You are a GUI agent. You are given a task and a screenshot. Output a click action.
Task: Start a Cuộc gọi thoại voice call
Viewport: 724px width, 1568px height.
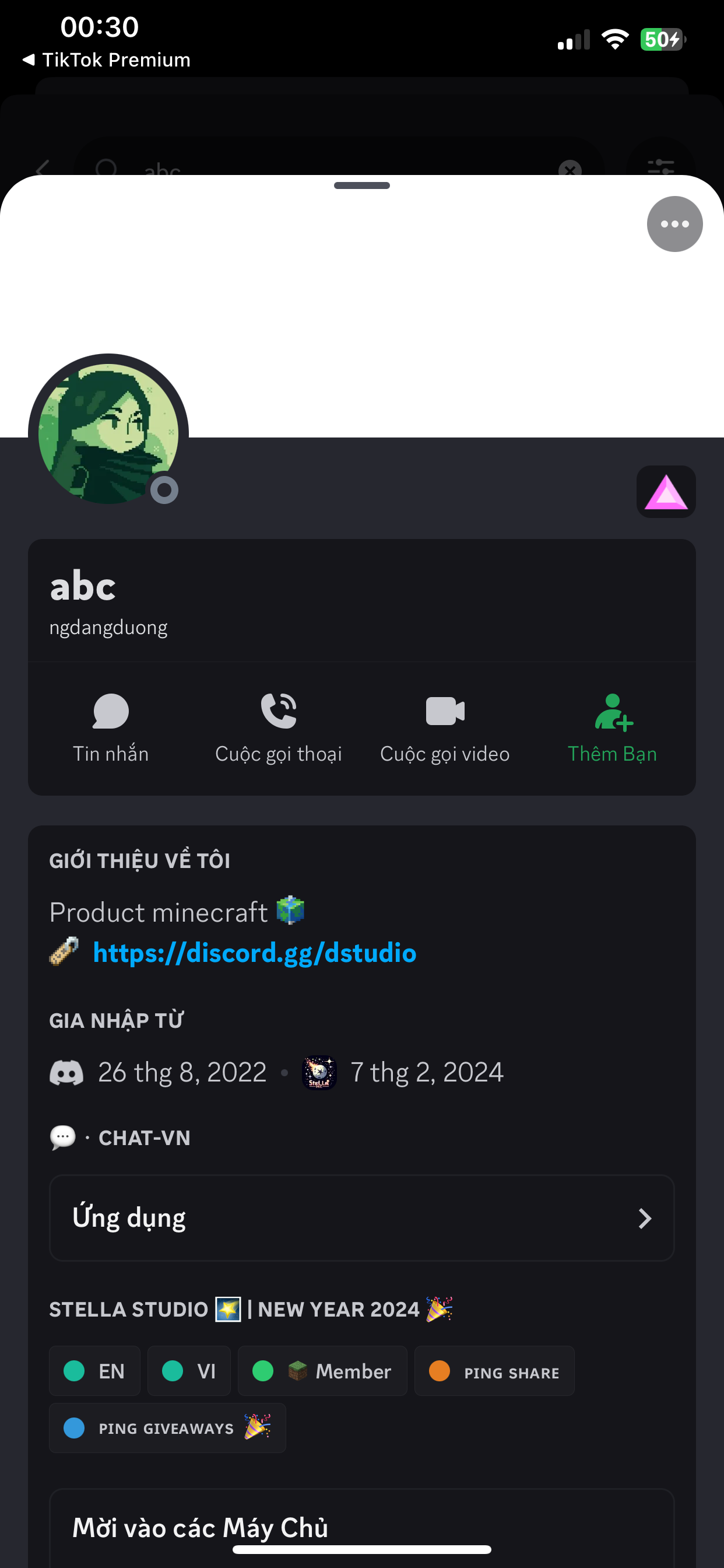[278, 712]
